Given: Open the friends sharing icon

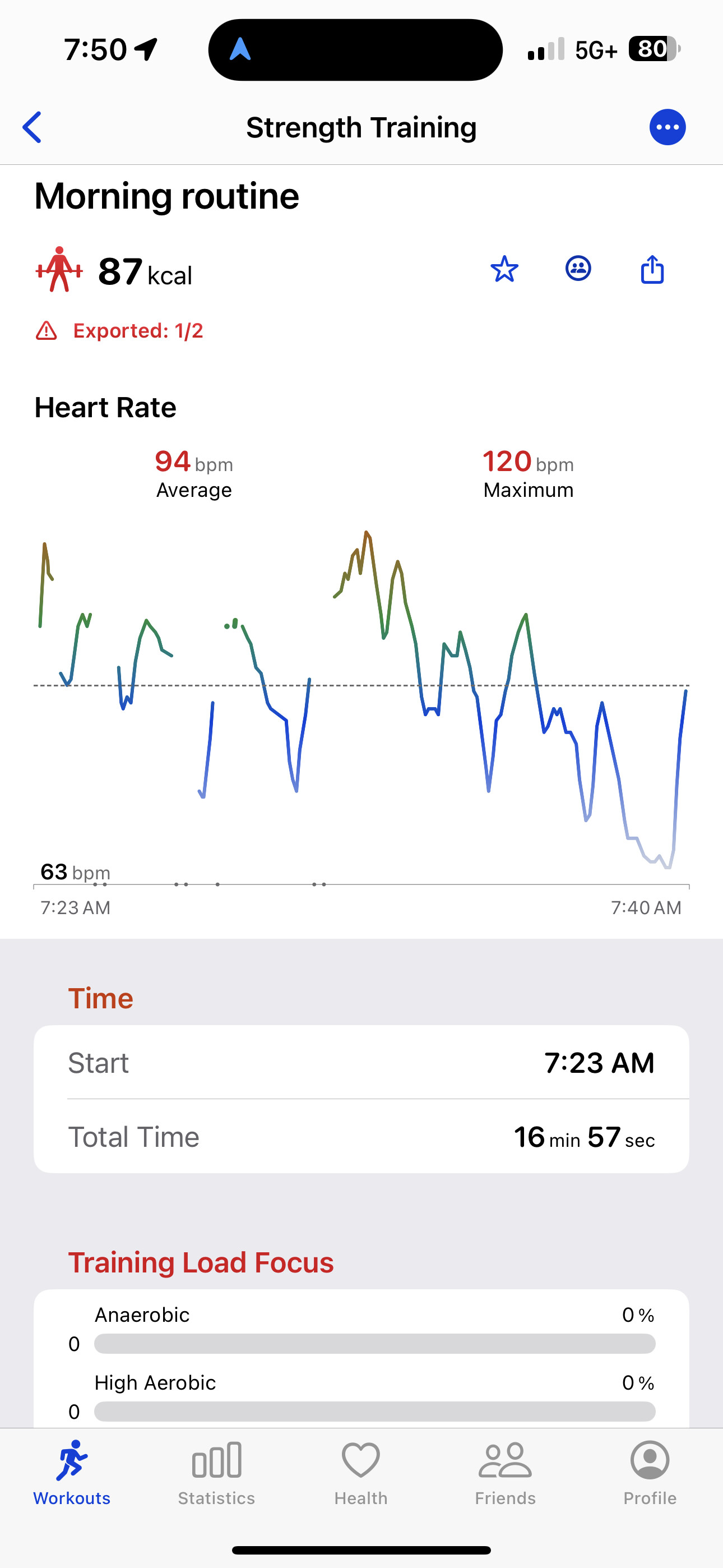Looking at the screenshot, I should (578, 269).
